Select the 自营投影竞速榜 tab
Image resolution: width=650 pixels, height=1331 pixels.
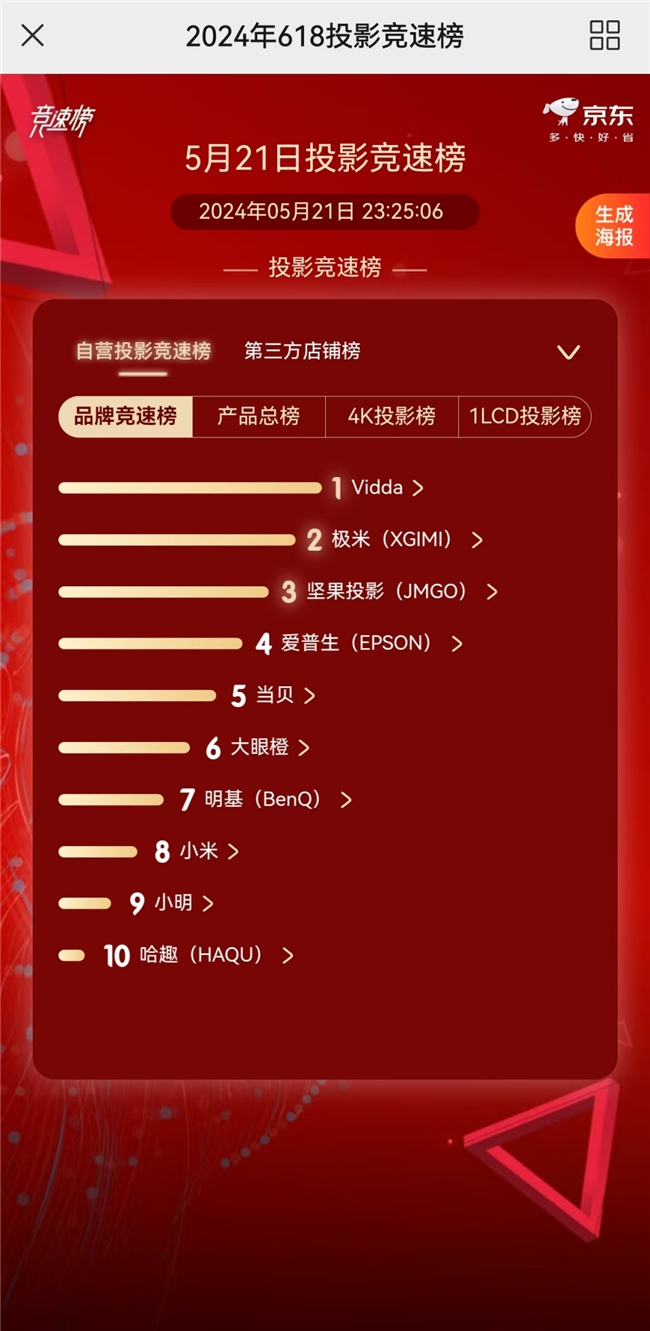[x=143, y=351]
